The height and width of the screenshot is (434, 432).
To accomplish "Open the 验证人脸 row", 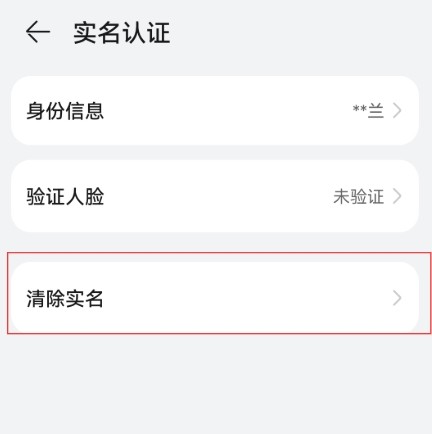I will pyautogui.click(x=215, y=196).
